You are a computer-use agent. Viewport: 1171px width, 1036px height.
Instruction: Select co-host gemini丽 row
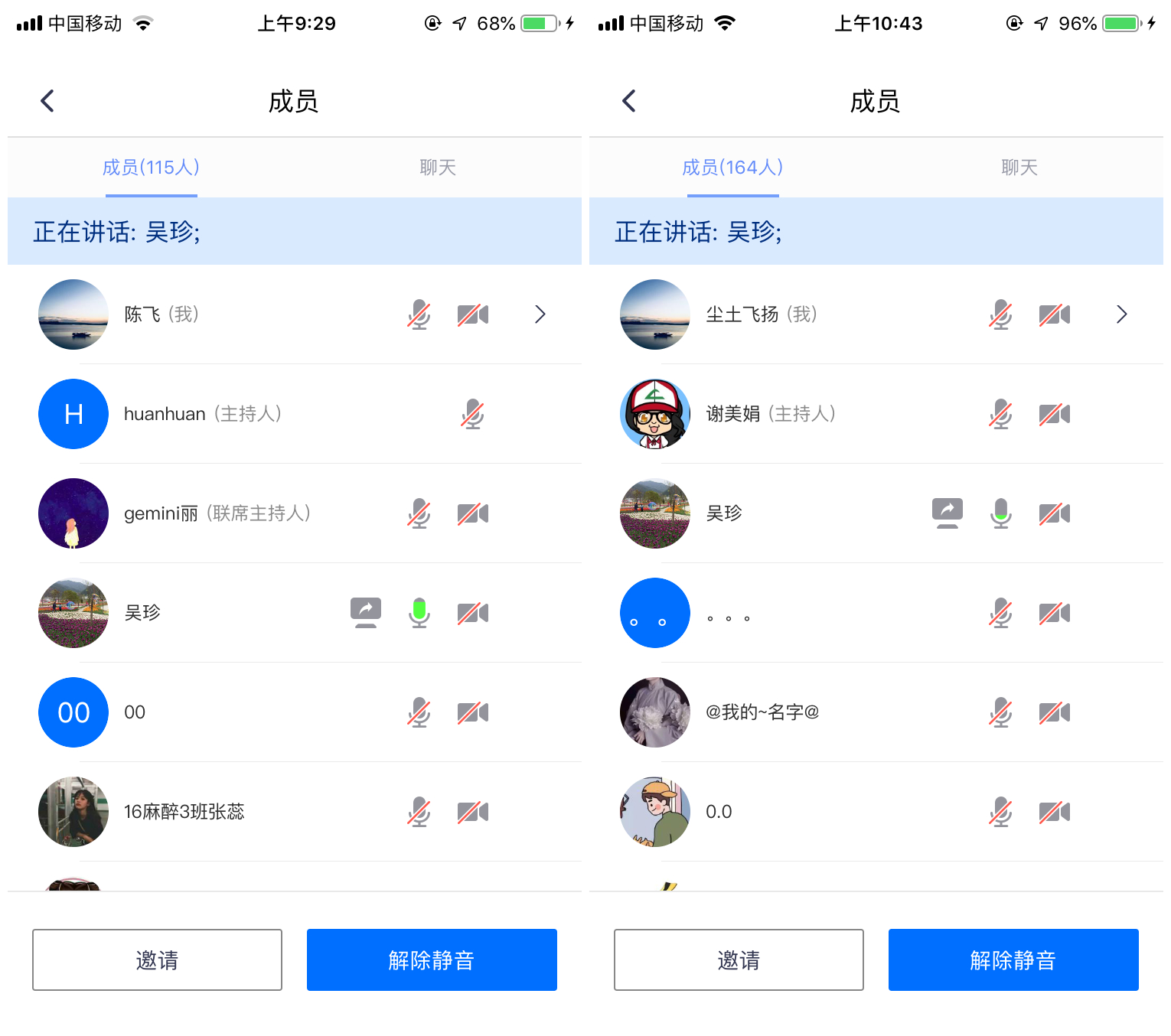[x=217, y=513]
